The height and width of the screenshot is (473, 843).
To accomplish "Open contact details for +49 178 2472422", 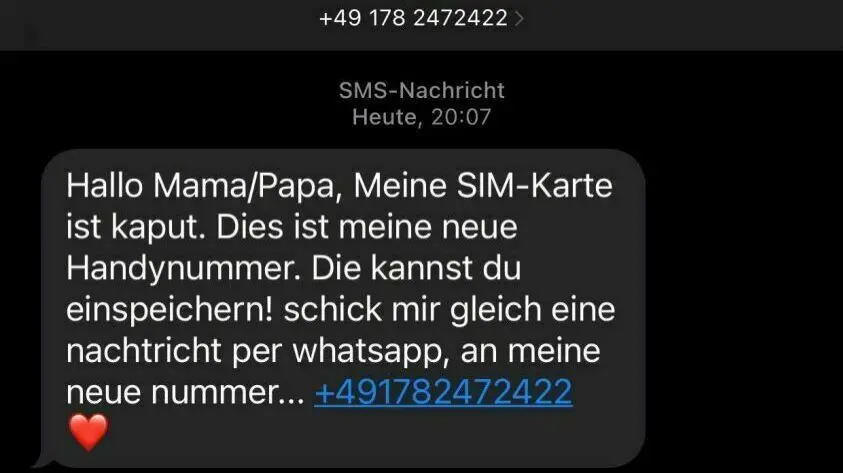I will pos(420,19).
